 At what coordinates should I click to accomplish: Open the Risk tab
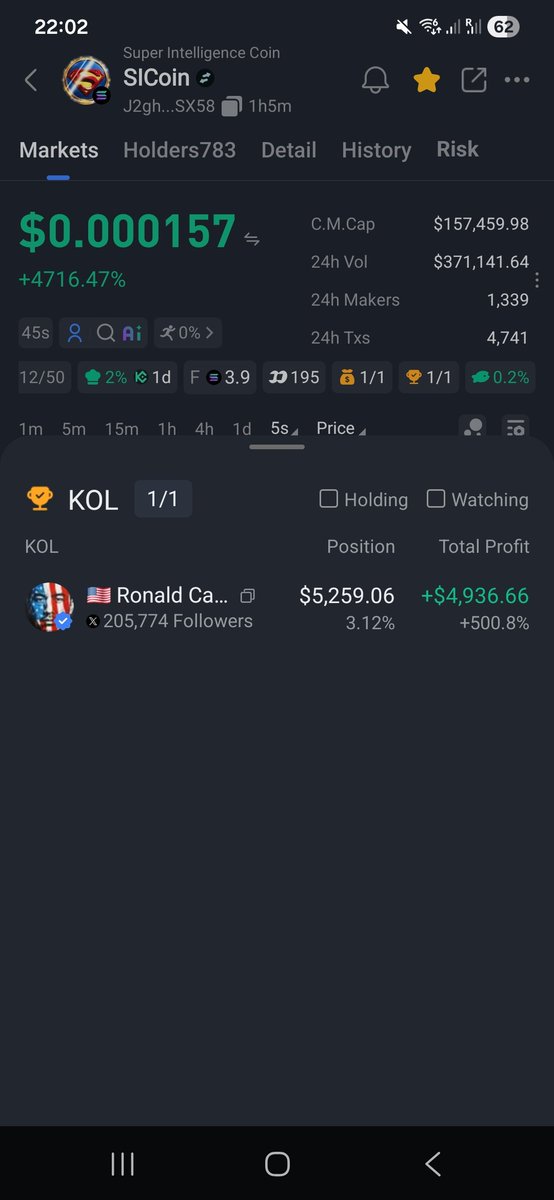[458, 149]
